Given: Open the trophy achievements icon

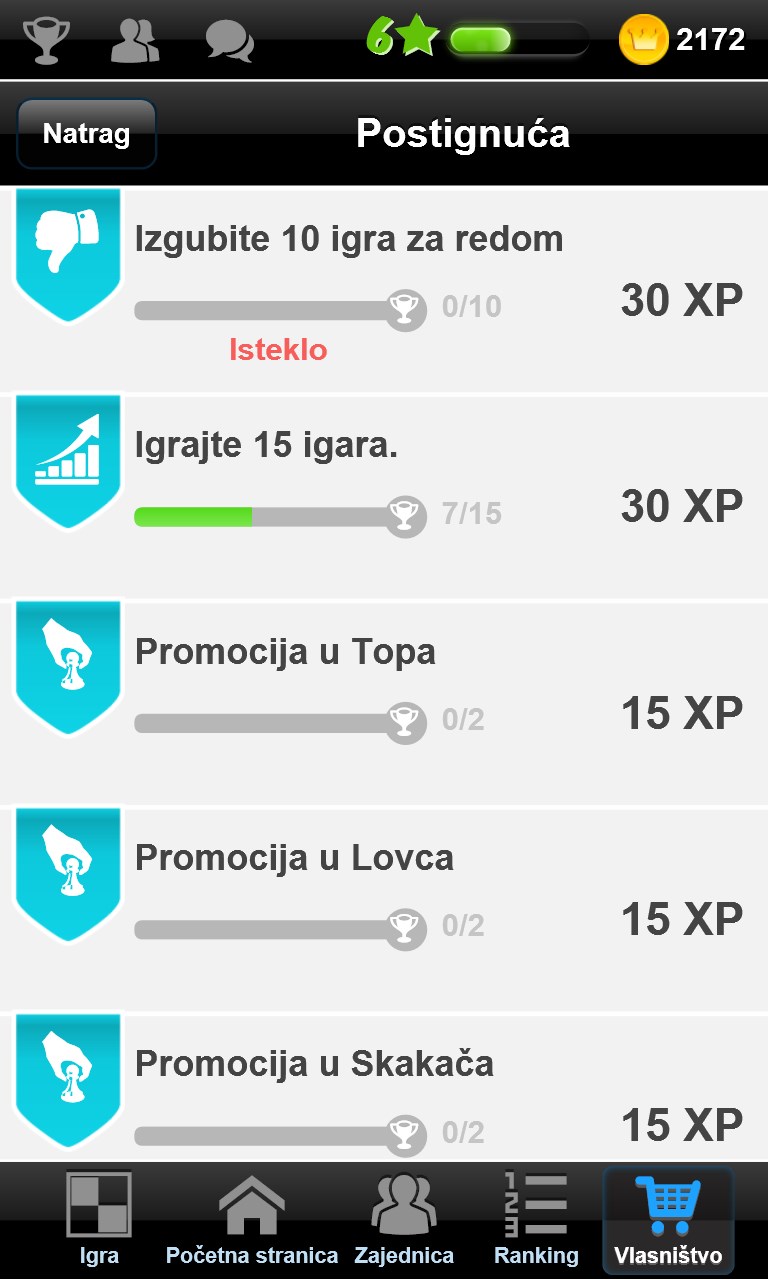Looking at the screenshot, I should click(x=46, y=39).
